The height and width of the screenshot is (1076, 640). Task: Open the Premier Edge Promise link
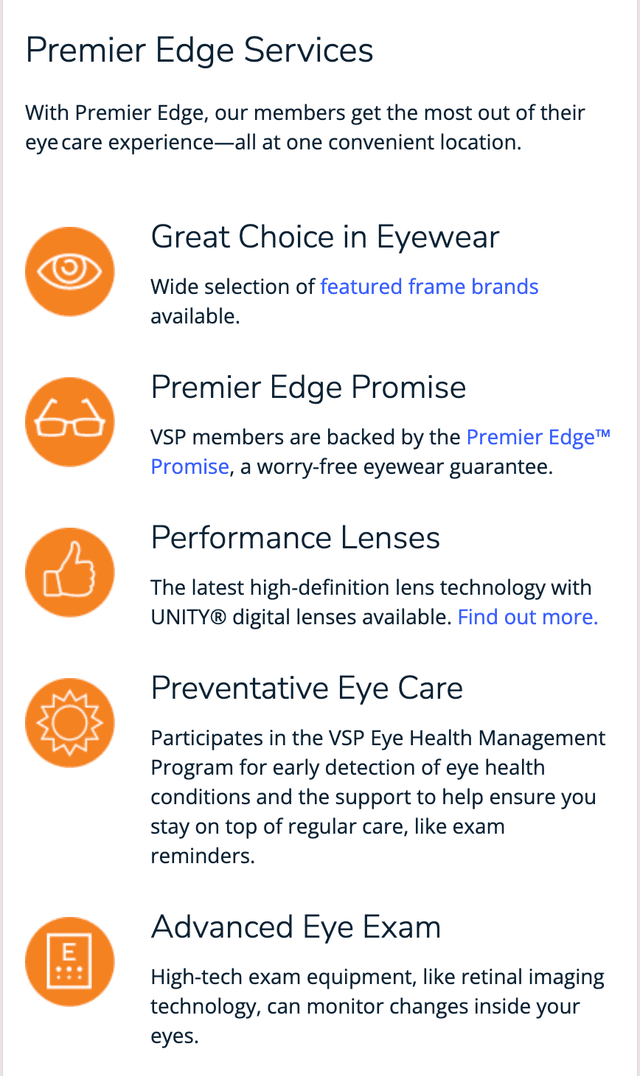(537, 437)
